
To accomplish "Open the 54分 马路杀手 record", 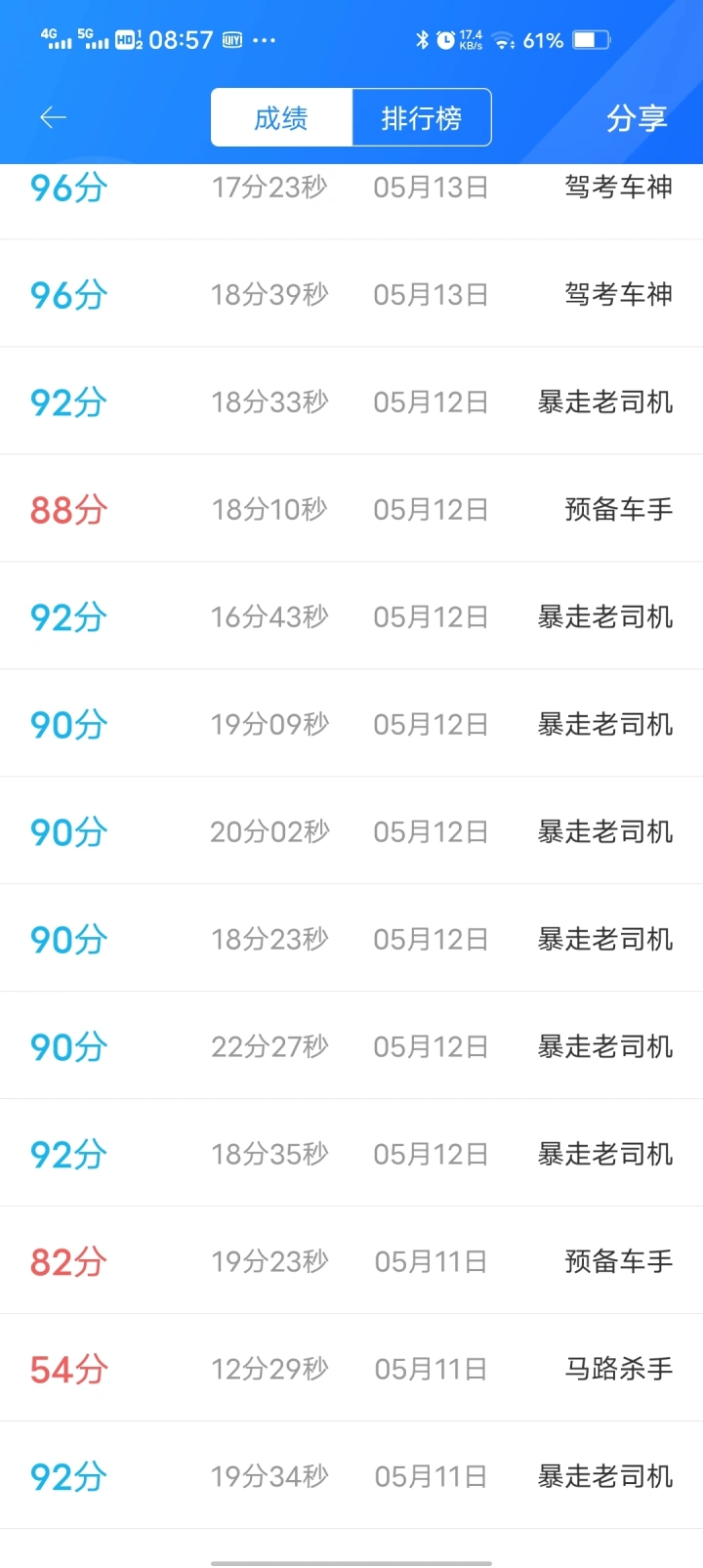I will [x=351, y=1368].
